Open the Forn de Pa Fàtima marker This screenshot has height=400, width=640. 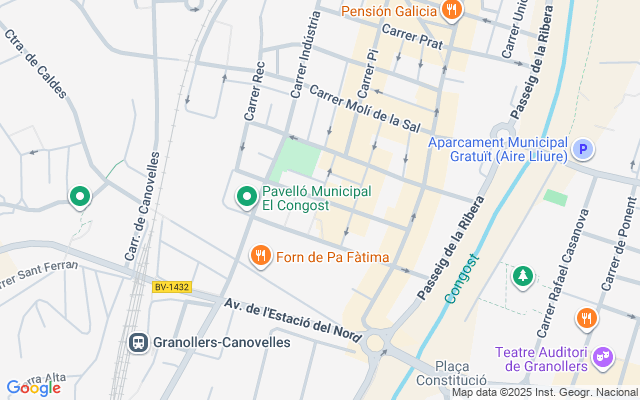(x=261, y=257)
